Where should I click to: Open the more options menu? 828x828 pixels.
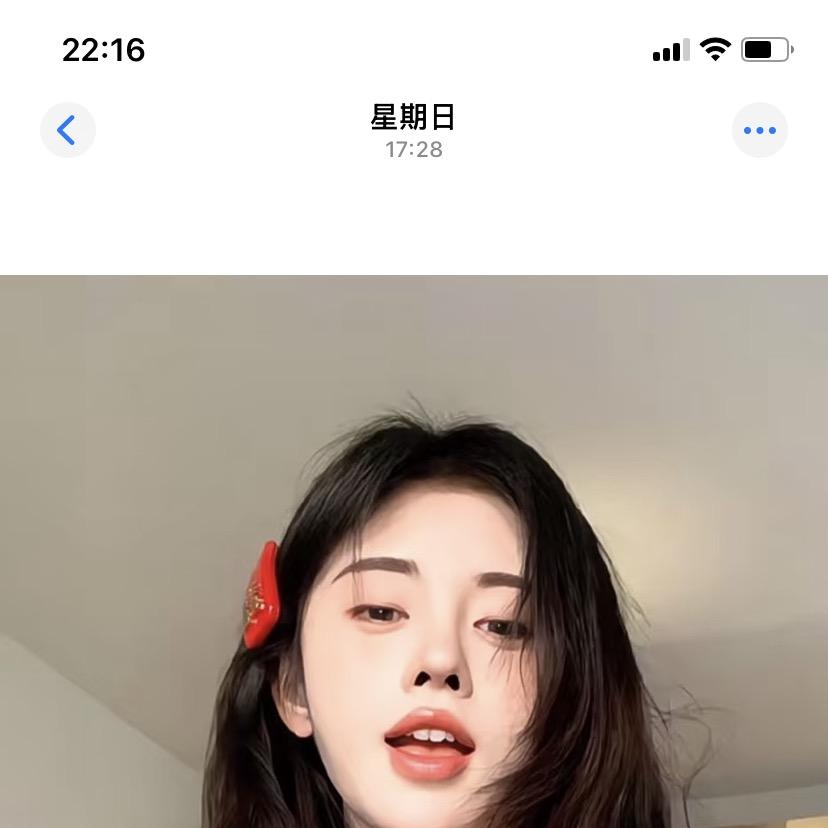tap(760, 130)
